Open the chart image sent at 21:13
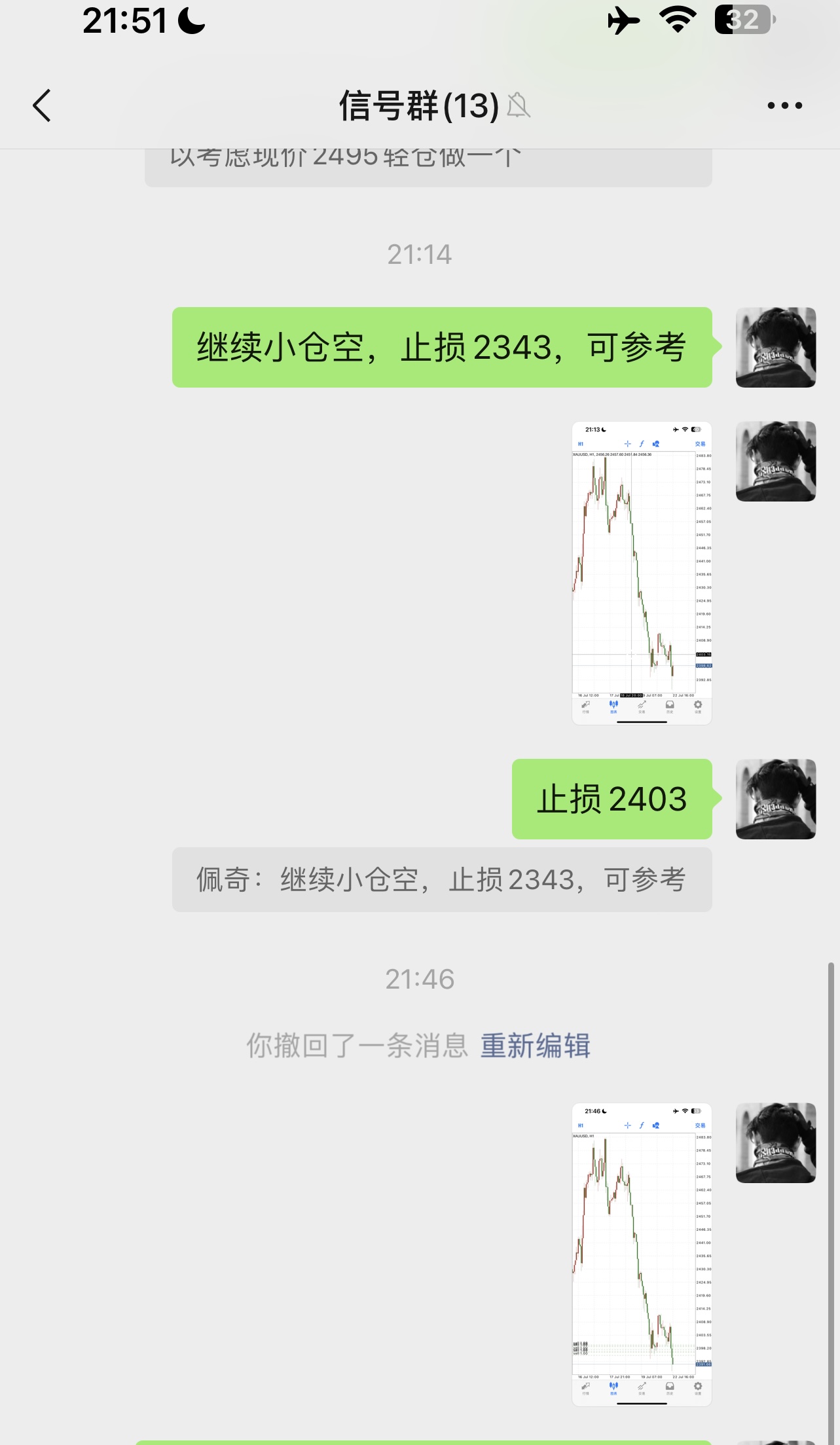Screen dimensions: 840x1445 [642, 573]
